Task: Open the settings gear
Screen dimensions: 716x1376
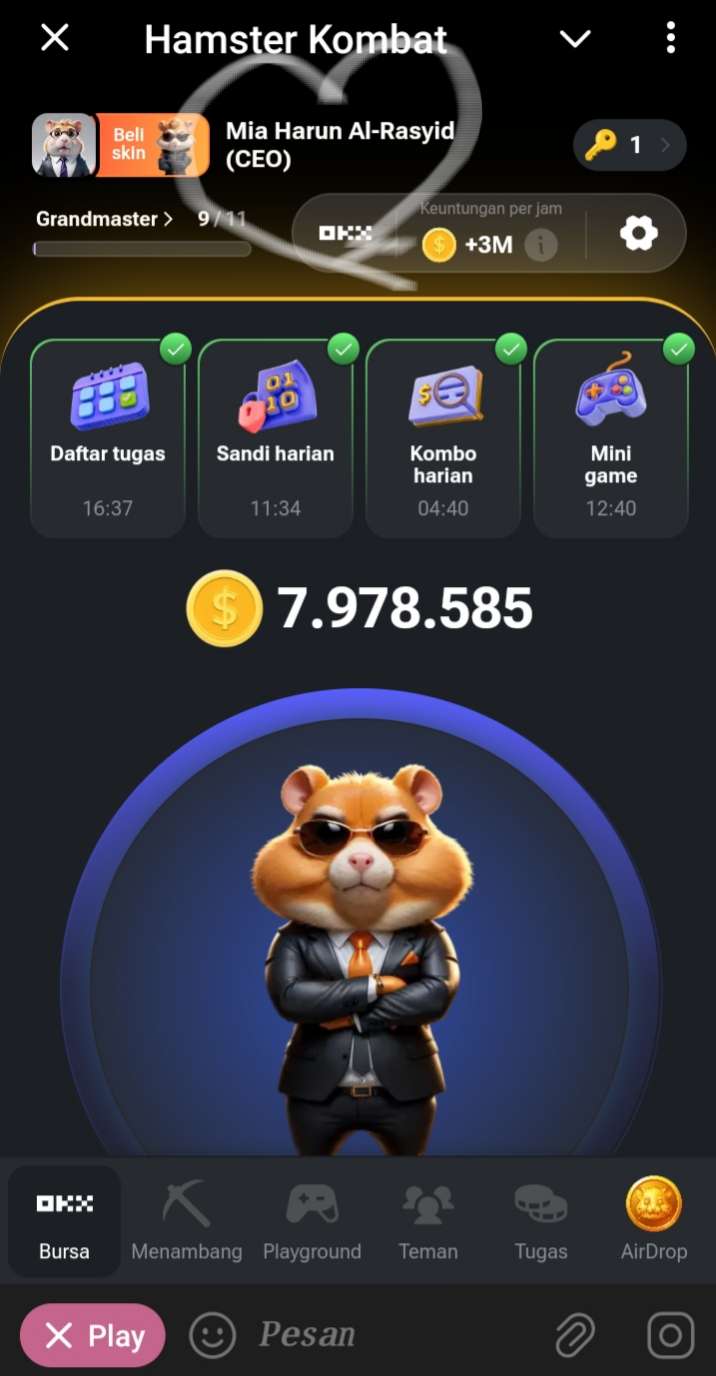Action: pyautogui.click(x=638, y=234)
